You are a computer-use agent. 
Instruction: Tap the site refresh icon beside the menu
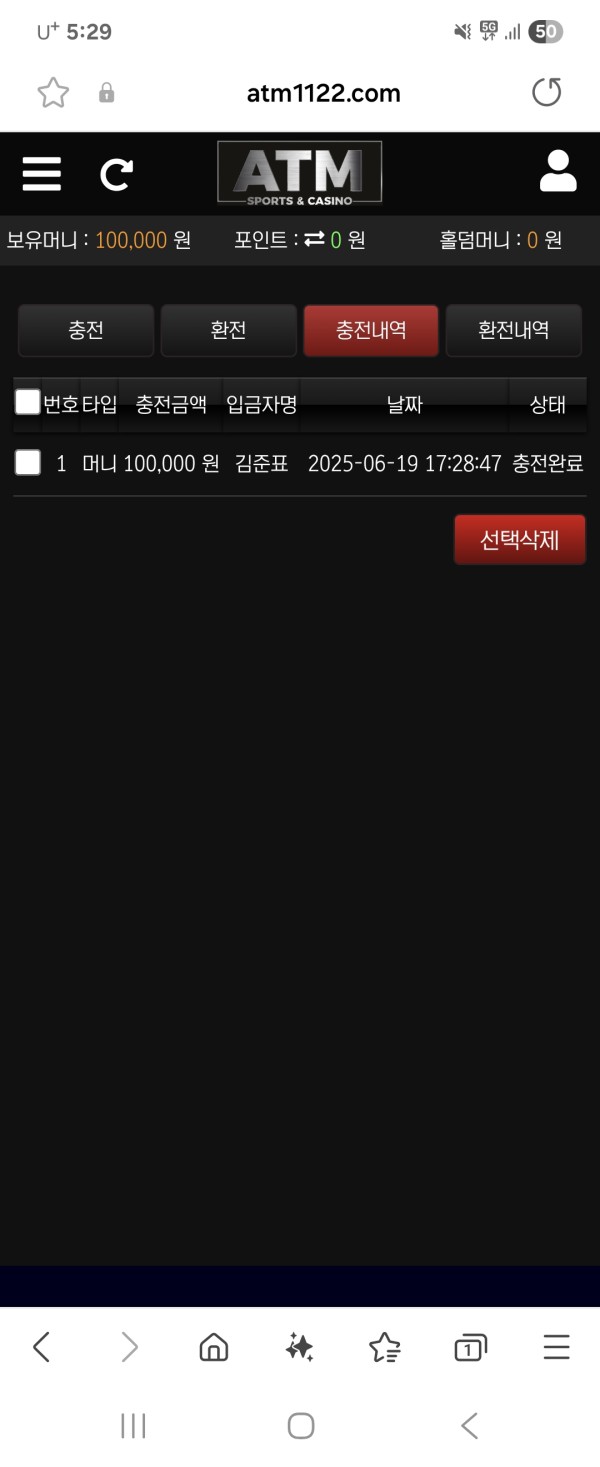pos(116,175)
